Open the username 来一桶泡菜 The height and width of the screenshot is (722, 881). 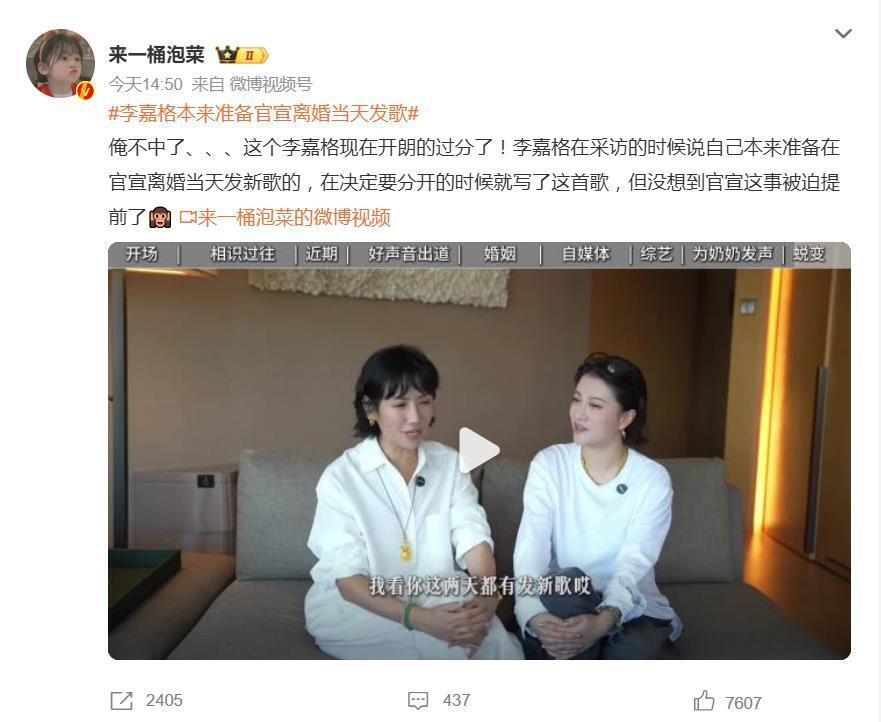click(156, 55)
